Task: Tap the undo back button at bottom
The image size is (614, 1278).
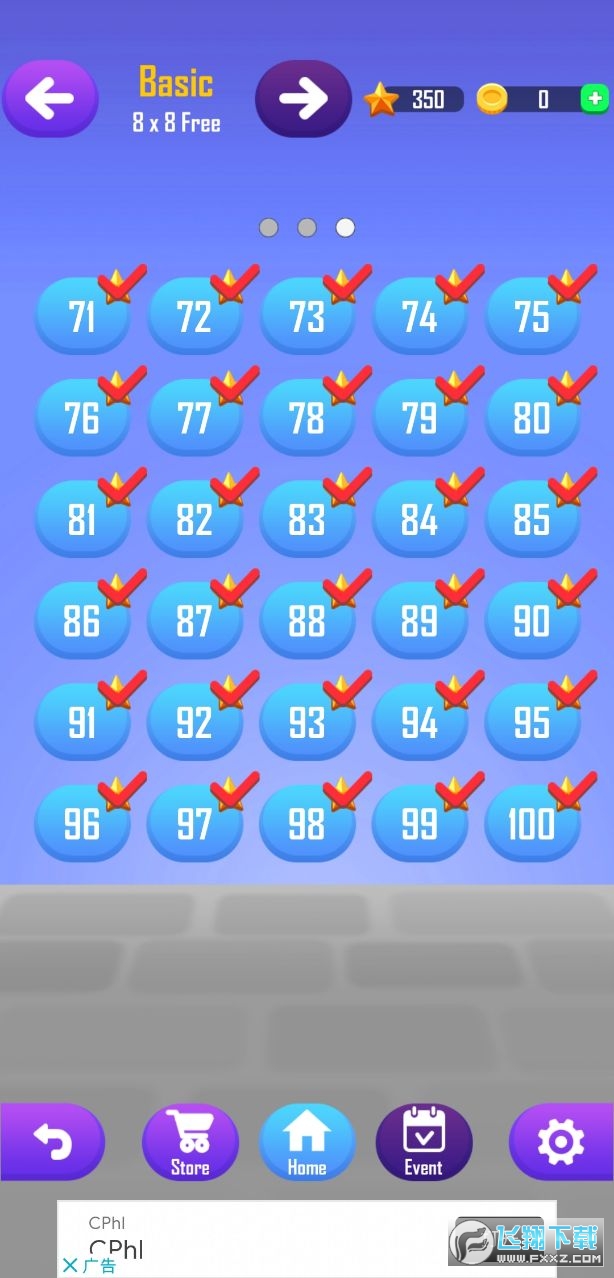Action: pos(52,1141)
